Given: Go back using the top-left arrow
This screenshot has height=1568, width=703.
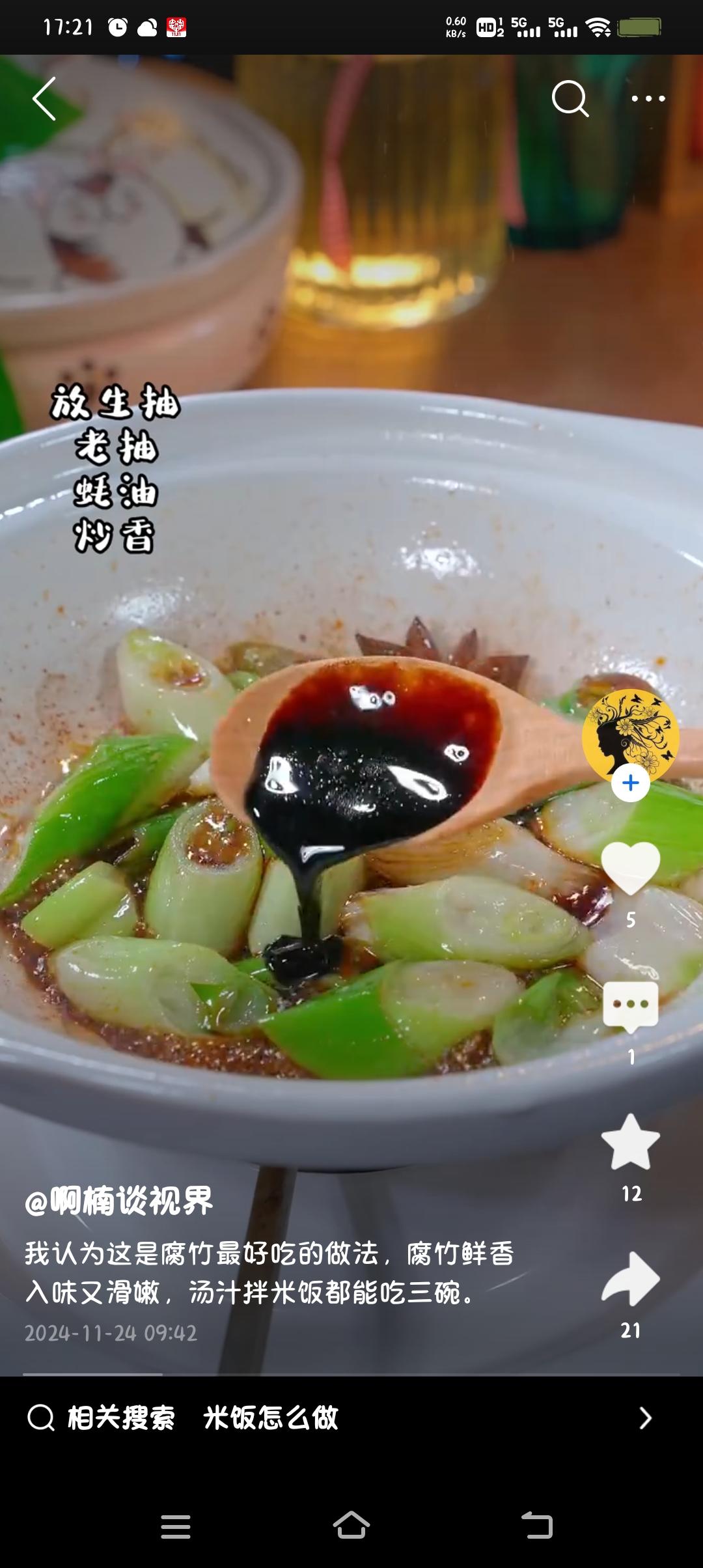Looking at the screenshot, I should click(x=44, y=98).
